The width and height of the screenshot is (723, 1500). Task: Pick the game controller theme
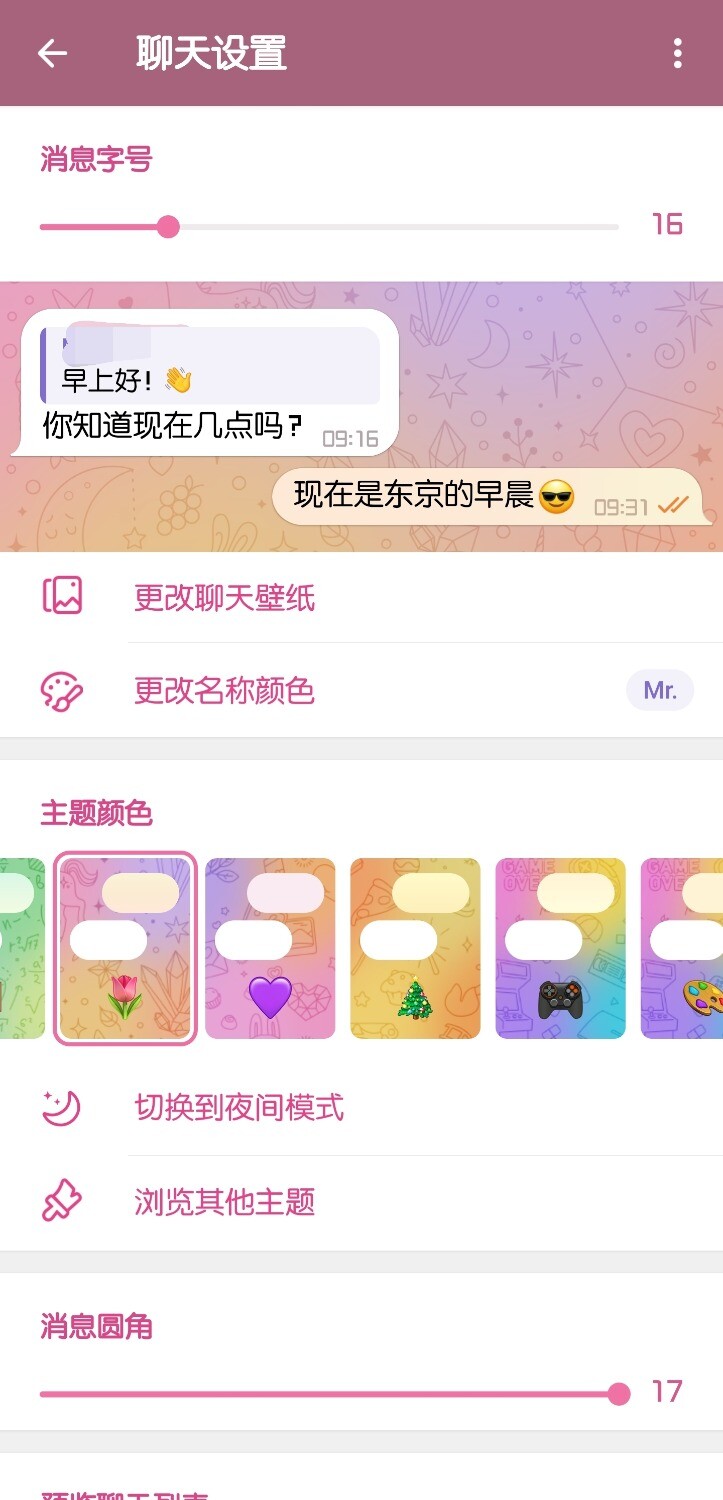click(560, 948)
